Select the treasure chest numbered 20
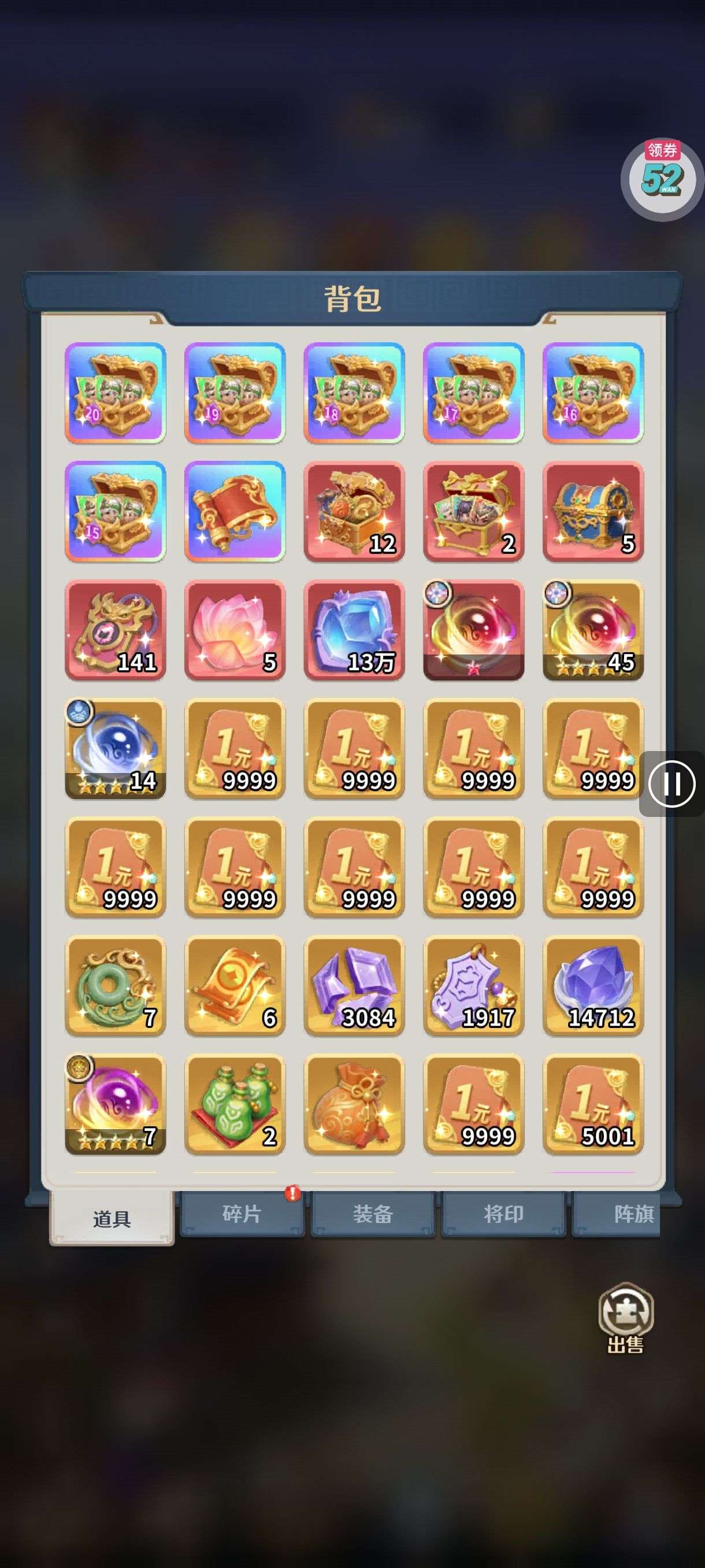Screen dimensions: 705x1568 click(115, 392)
